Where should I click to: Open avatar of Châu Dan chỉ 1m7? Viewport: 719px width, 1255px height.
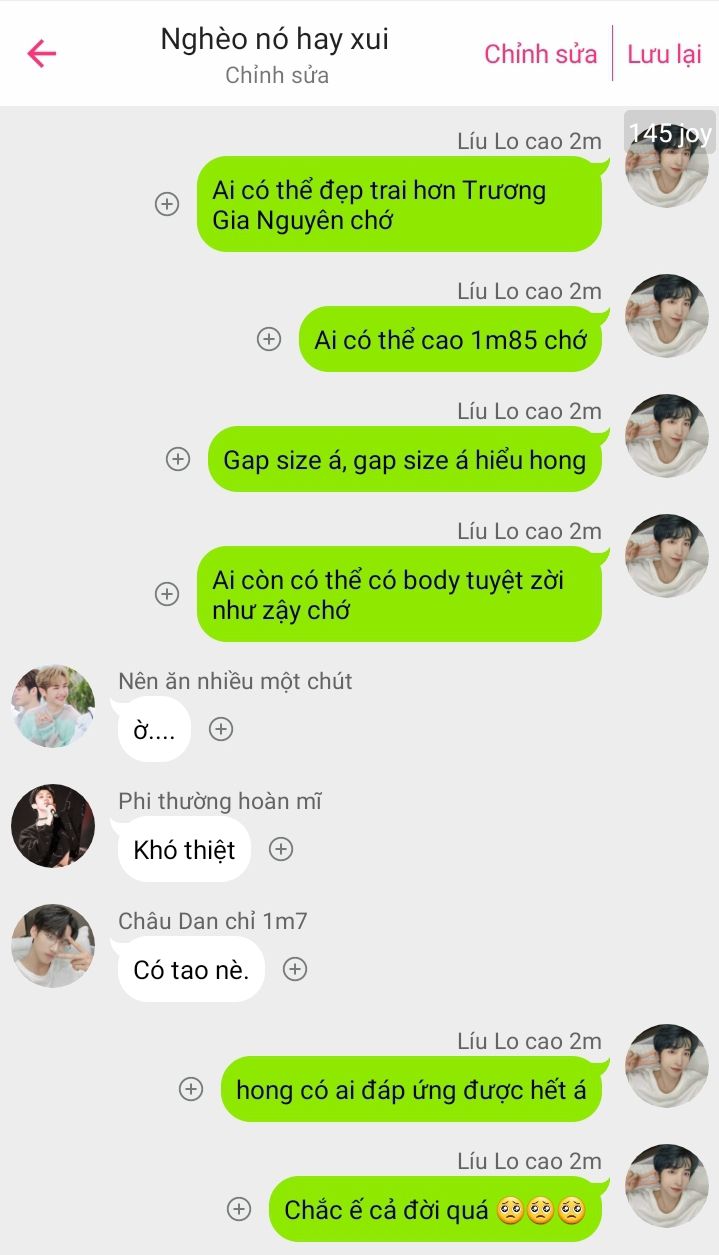pyautogui.click(x=53, y=946)
